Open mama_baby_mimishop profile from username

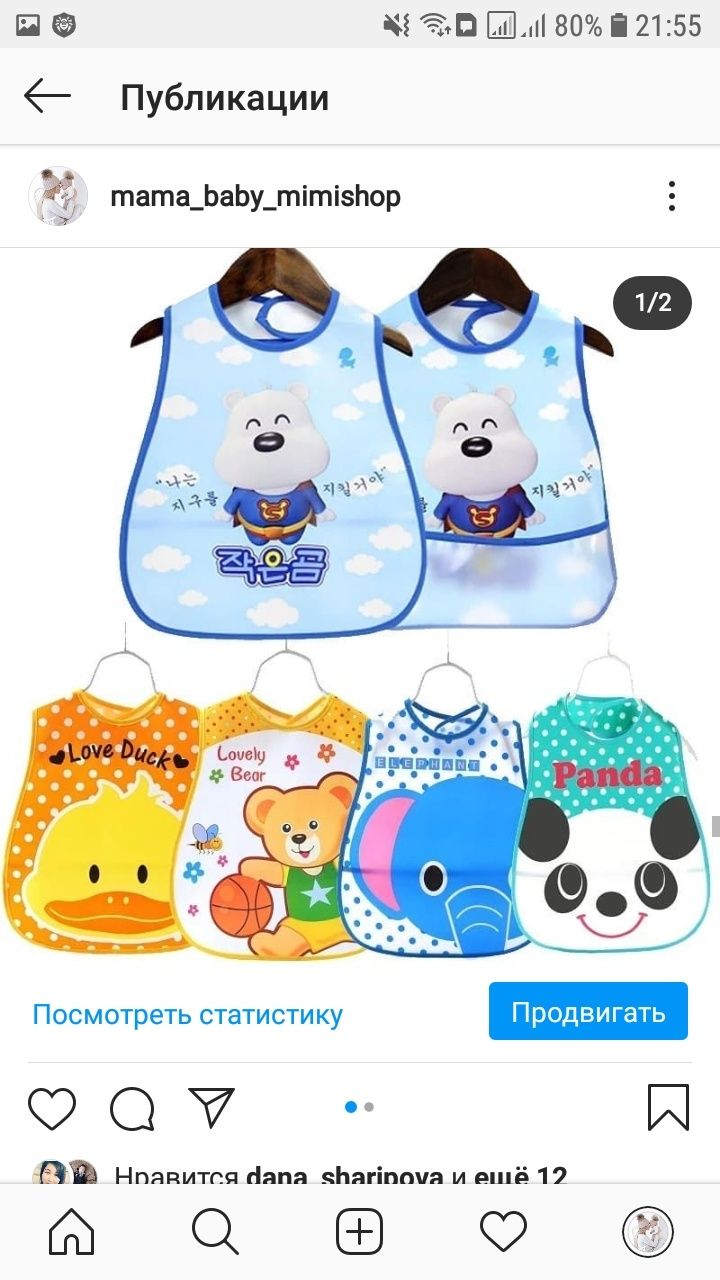tap(255, 196)
